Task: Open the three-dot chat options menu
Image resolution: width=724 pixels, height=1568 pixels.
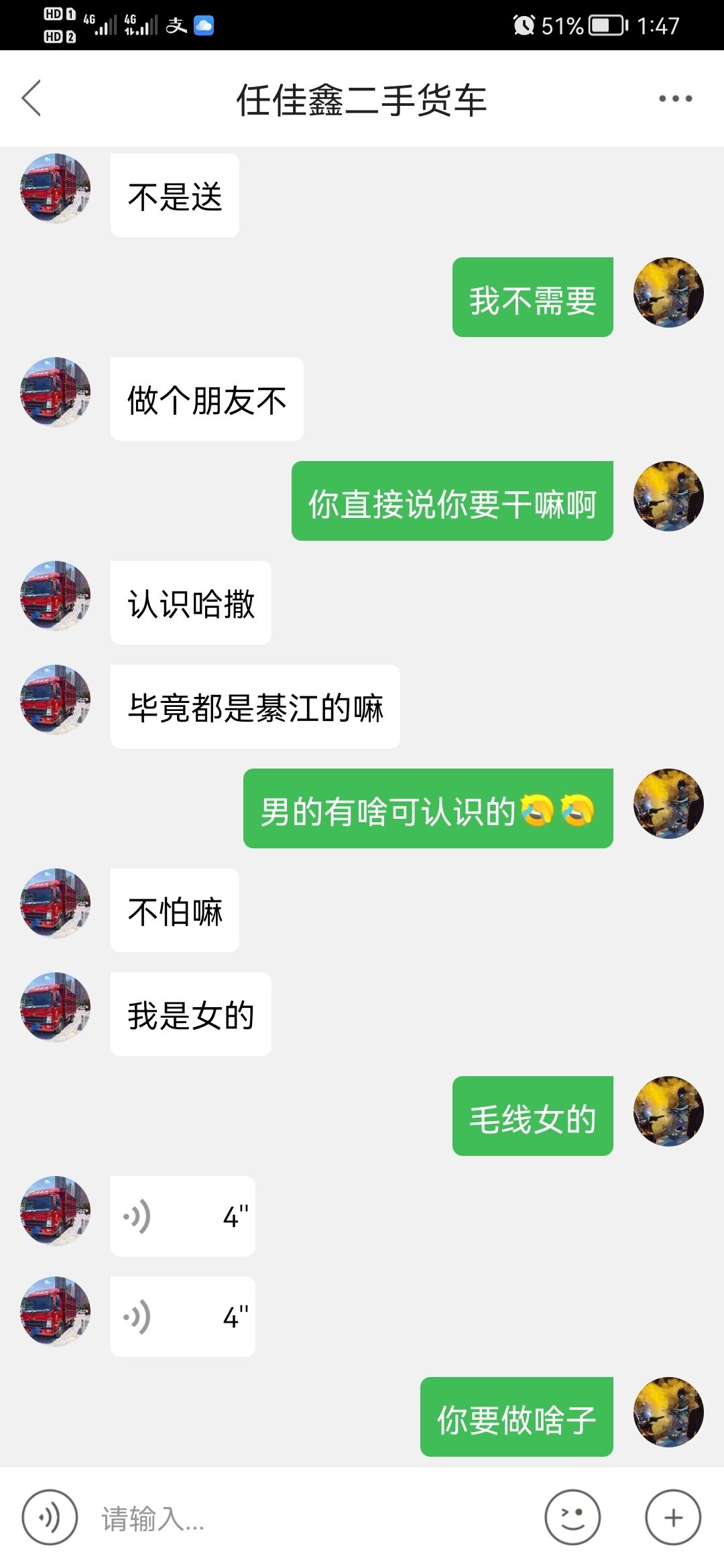Action: point(675,99)
